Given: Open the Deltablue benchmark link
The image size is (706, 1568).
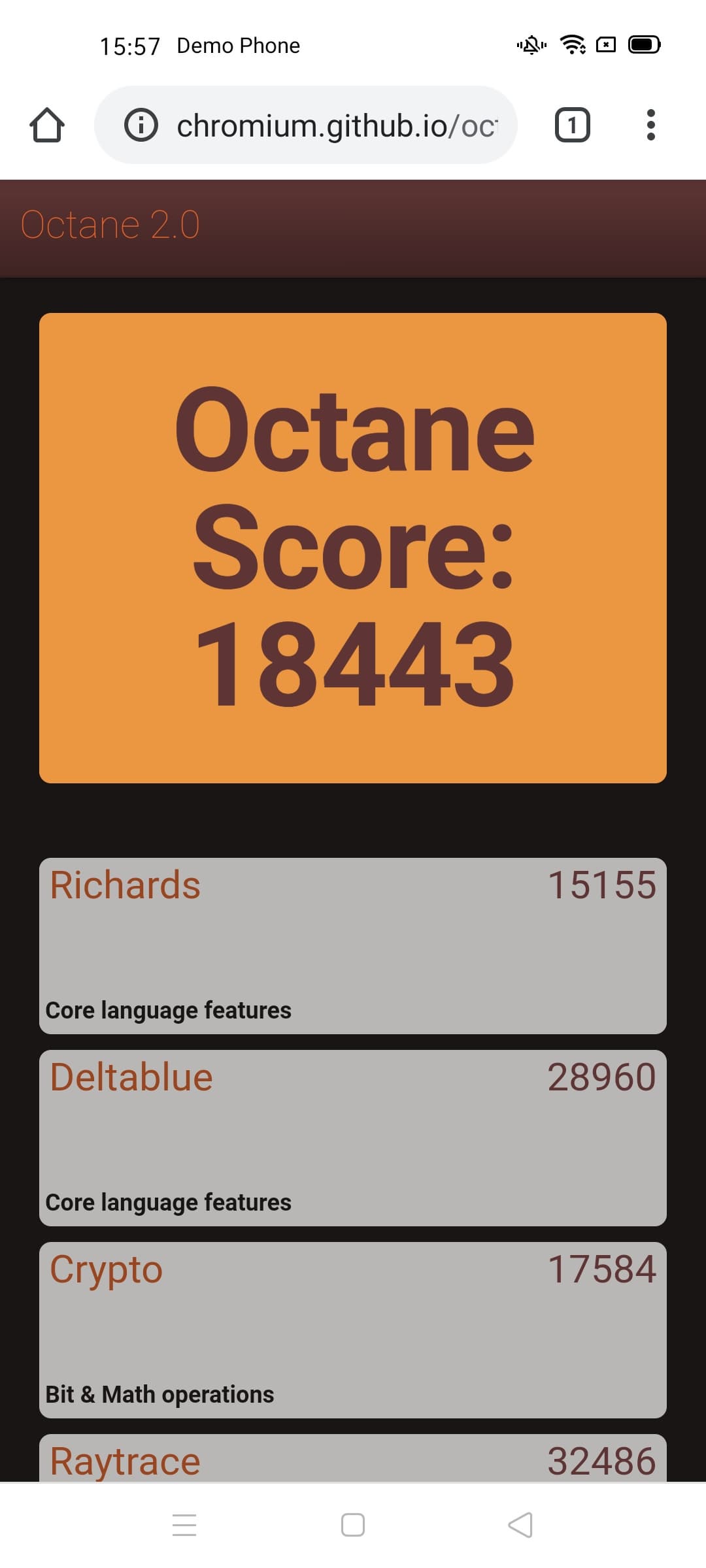Looking at the screenshot, I should [x=131, y=1077].
